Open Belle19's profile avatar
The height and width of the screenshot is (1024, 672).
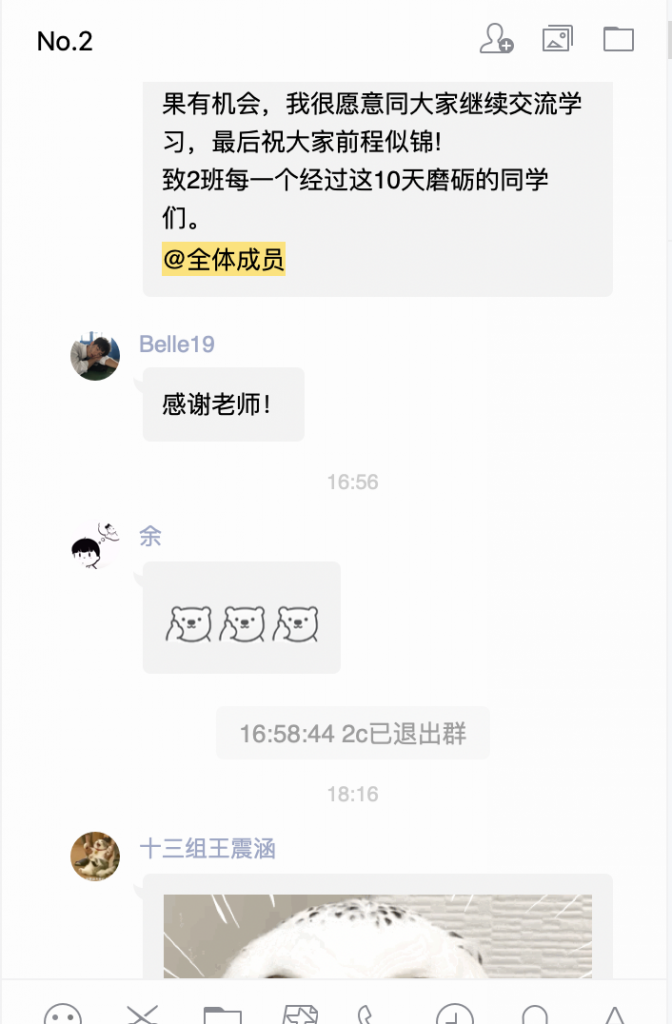[95, 356]
